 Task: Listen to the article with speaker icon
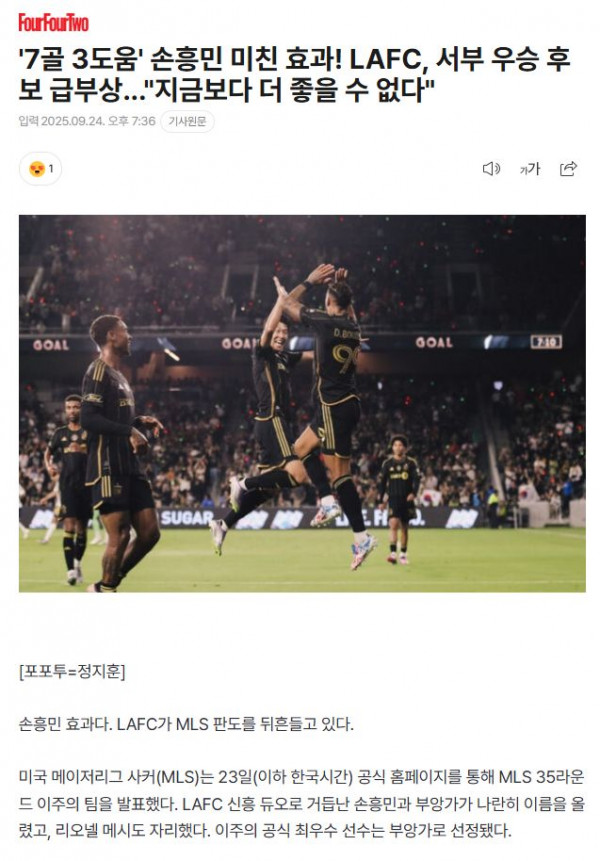(491, 169)
